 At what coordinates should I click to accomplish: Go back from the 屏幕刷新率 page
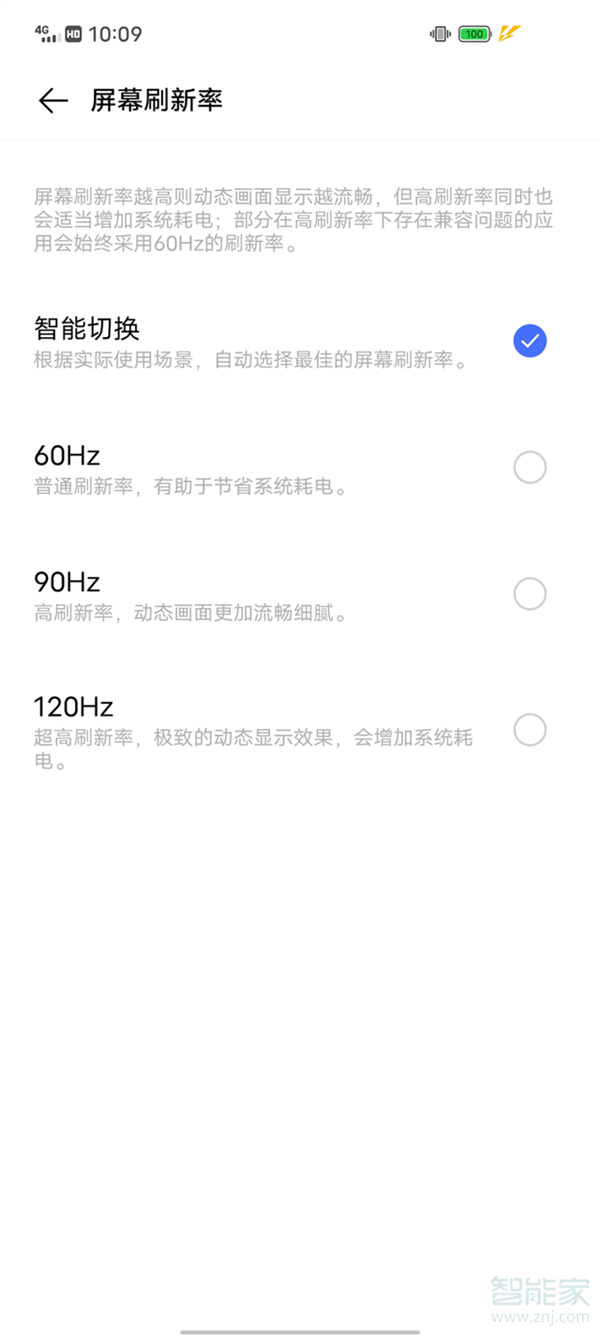pyautogui.click(x=52, y=100)
